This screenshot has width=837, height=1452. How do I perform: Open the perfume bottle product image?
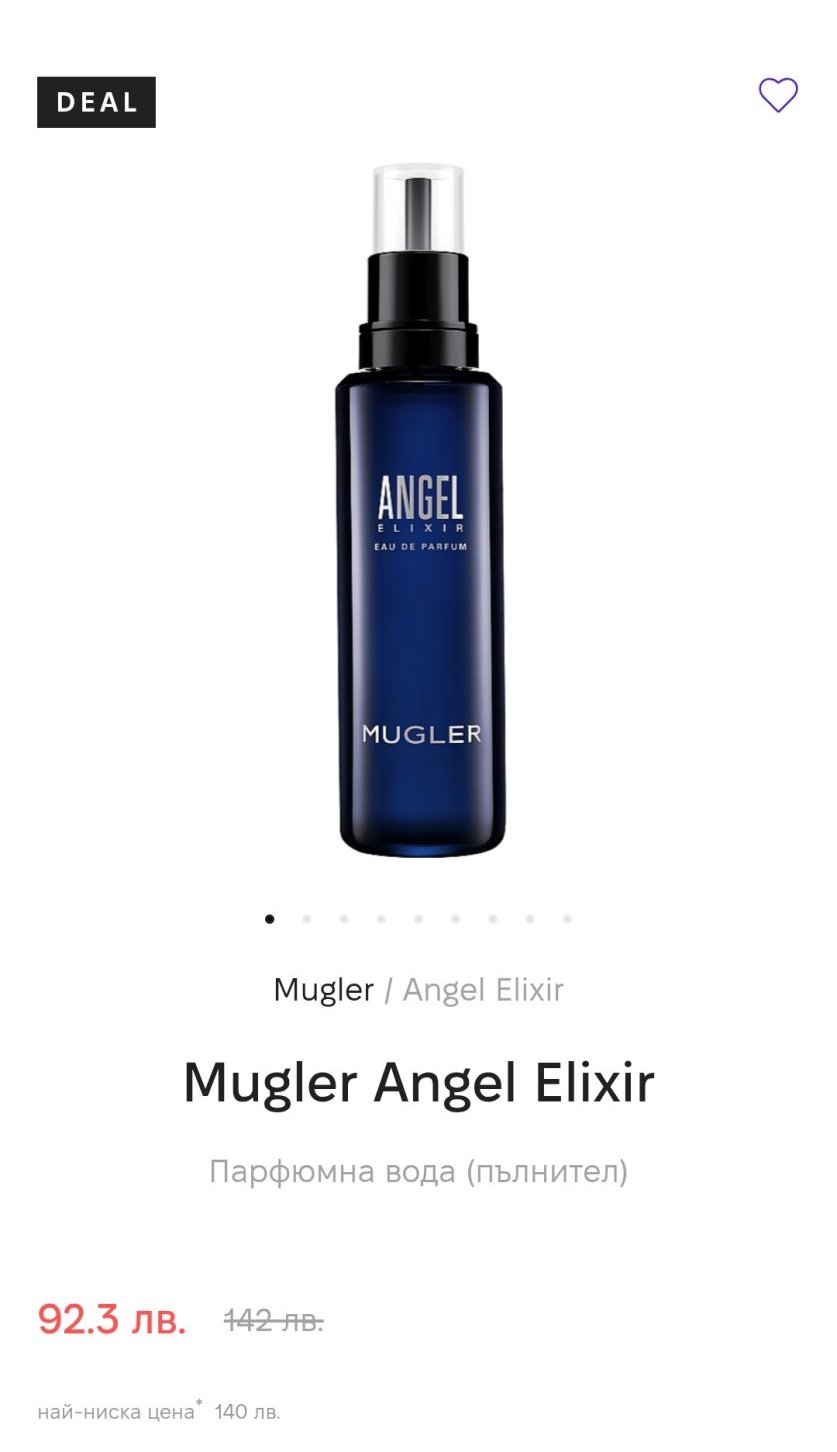point(419,510)
